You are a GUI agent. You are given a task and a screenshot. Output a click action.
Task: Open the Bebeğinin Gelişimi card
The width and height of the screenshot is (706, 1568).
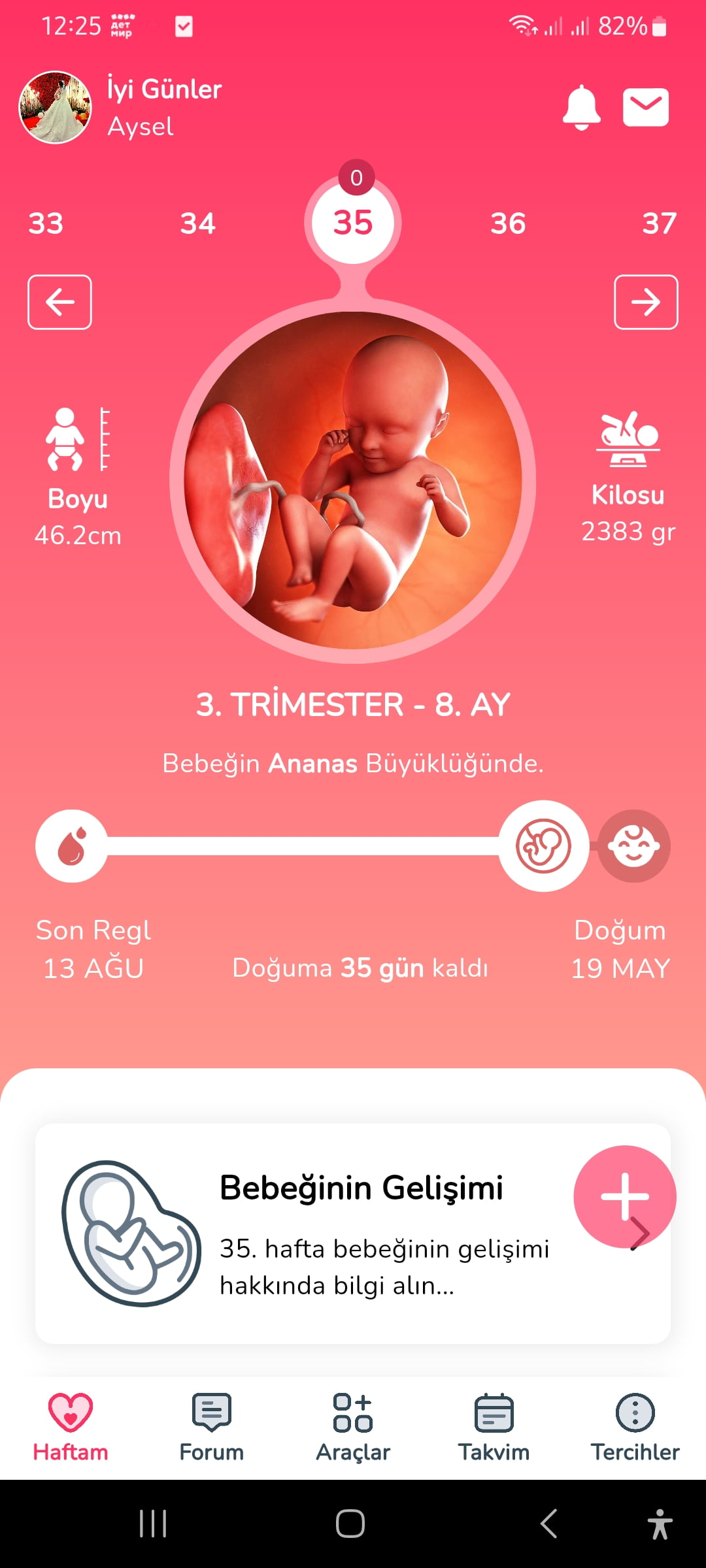pos(352,1233)
